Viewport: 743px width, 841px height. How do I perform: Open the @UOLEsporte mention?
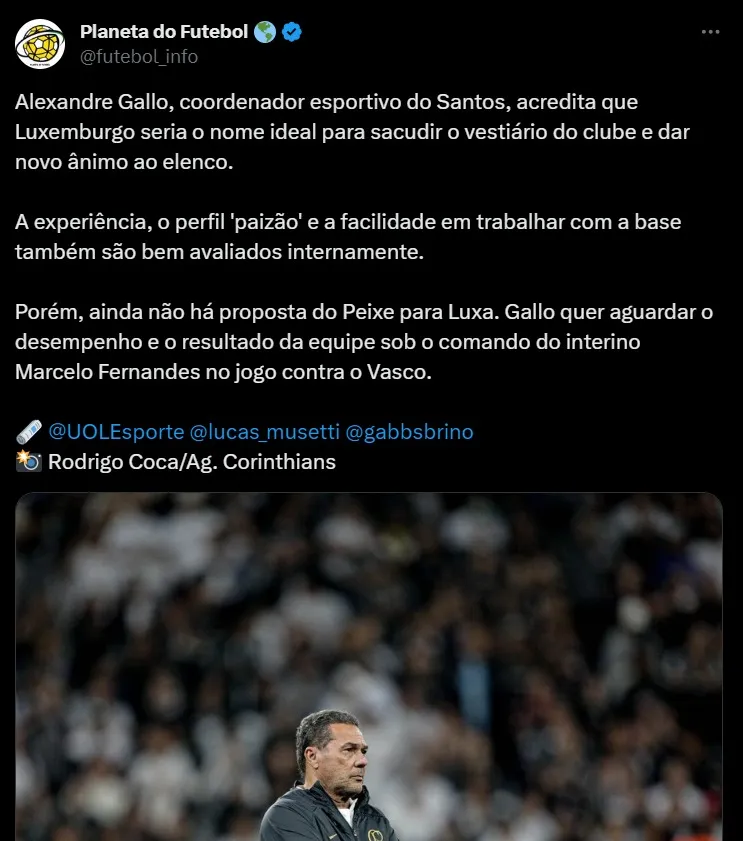pos(116,432)
